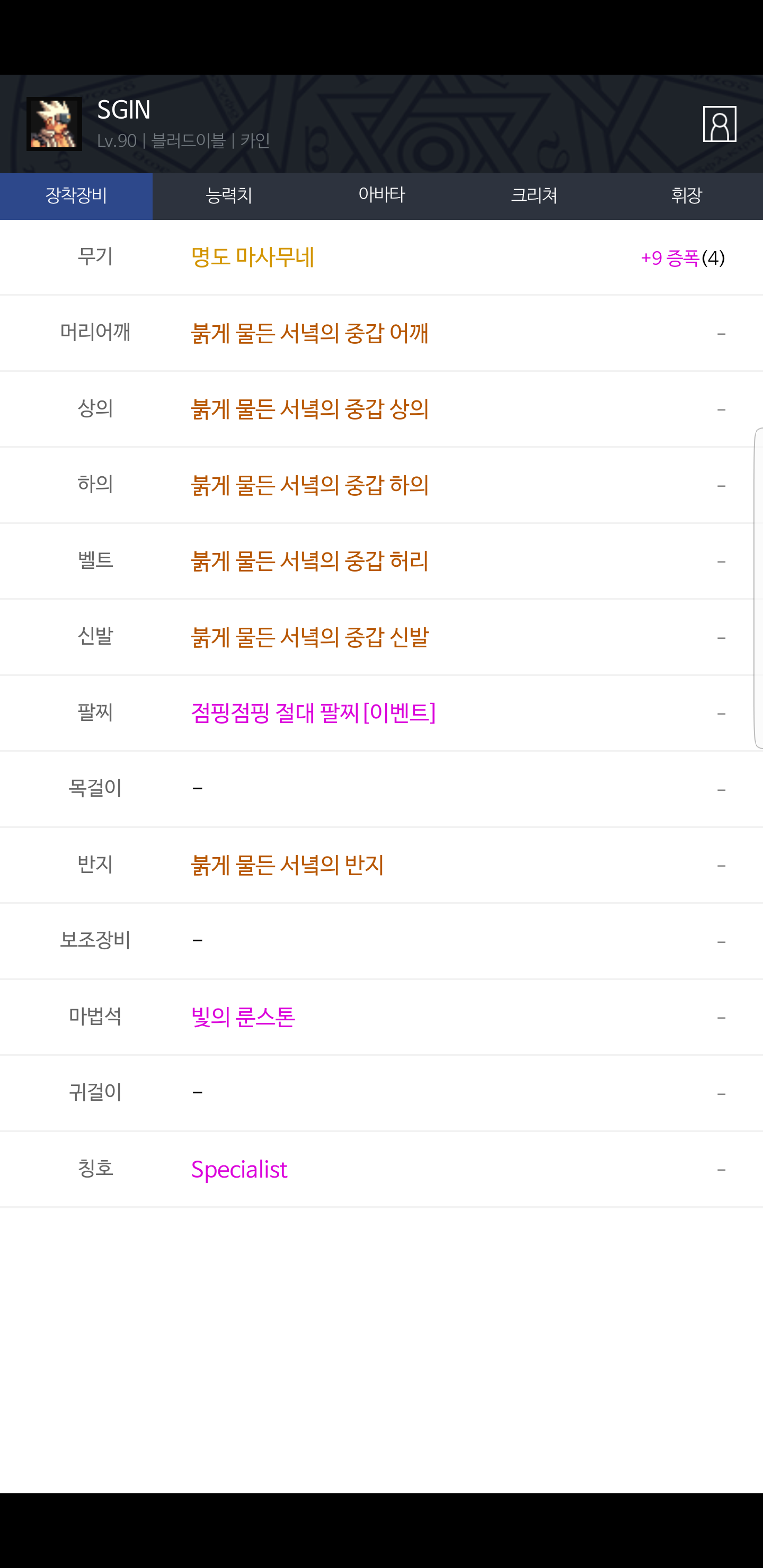View 붉게 물든 서녘의 반지 ring
Image resolution: width=763 pixels, height=1568 pixels.
(287, 865)
